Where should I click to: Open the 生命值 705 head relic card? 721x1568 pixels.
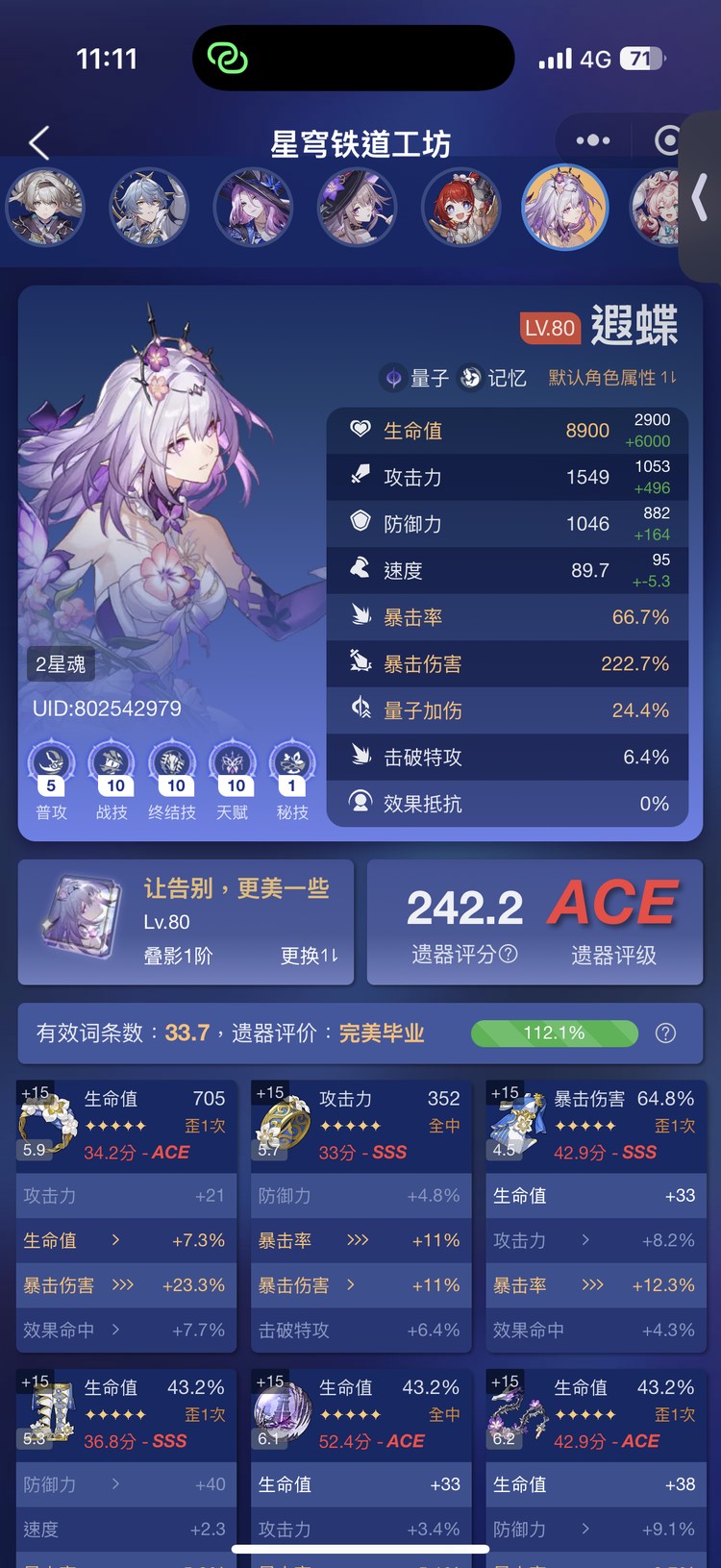[x=126, y=1125]
